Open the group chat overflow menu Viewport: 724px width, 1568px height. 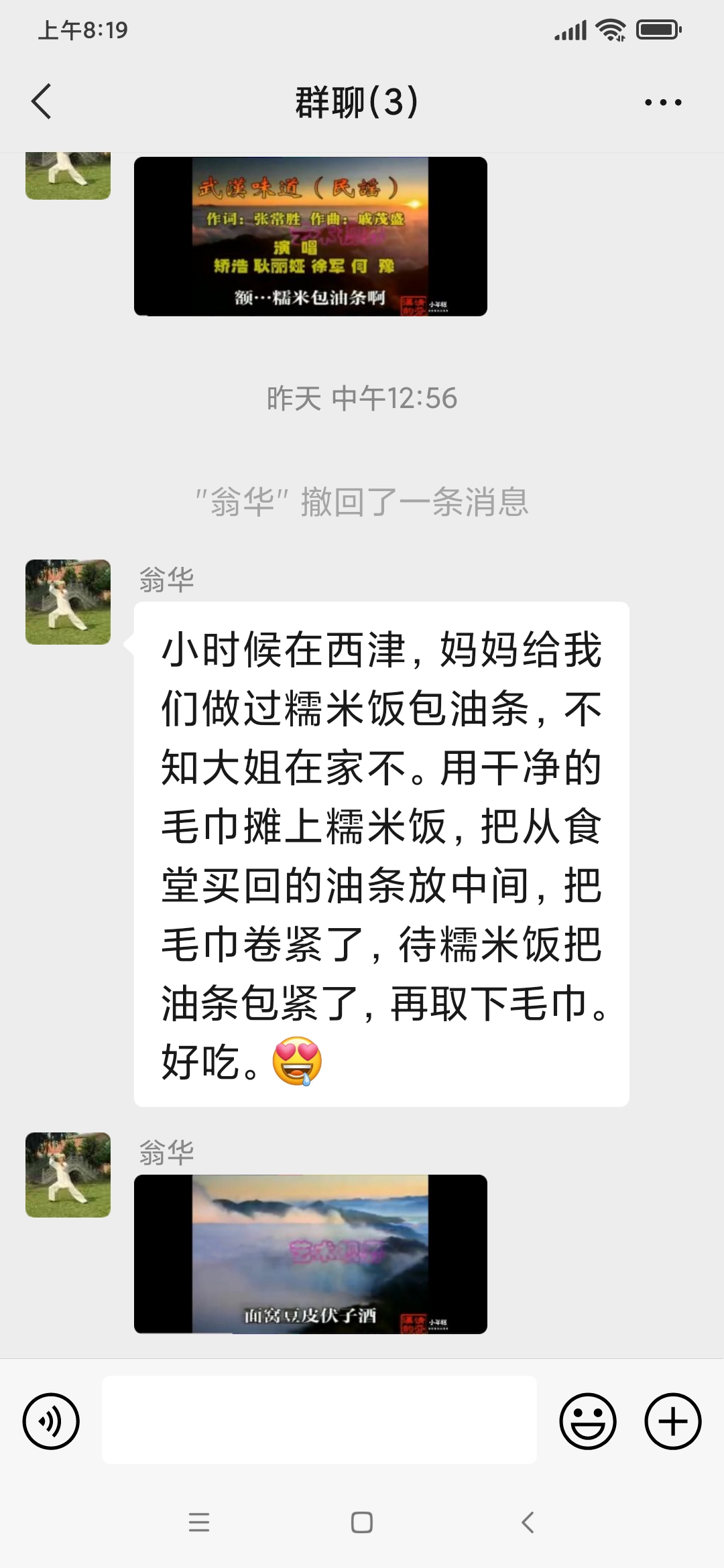[662, 103]
